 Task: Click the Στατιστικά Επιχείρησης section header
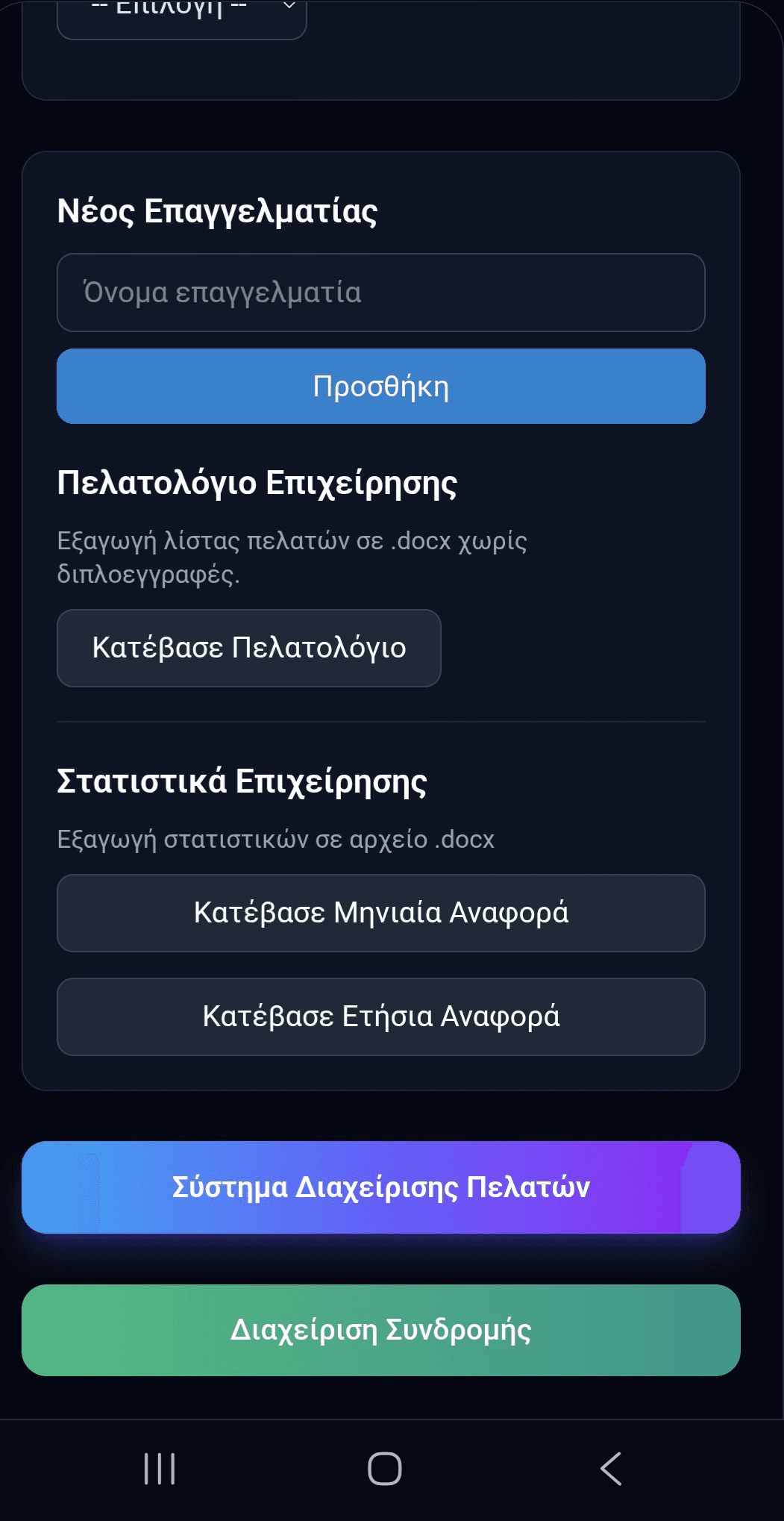click(242, 781)
